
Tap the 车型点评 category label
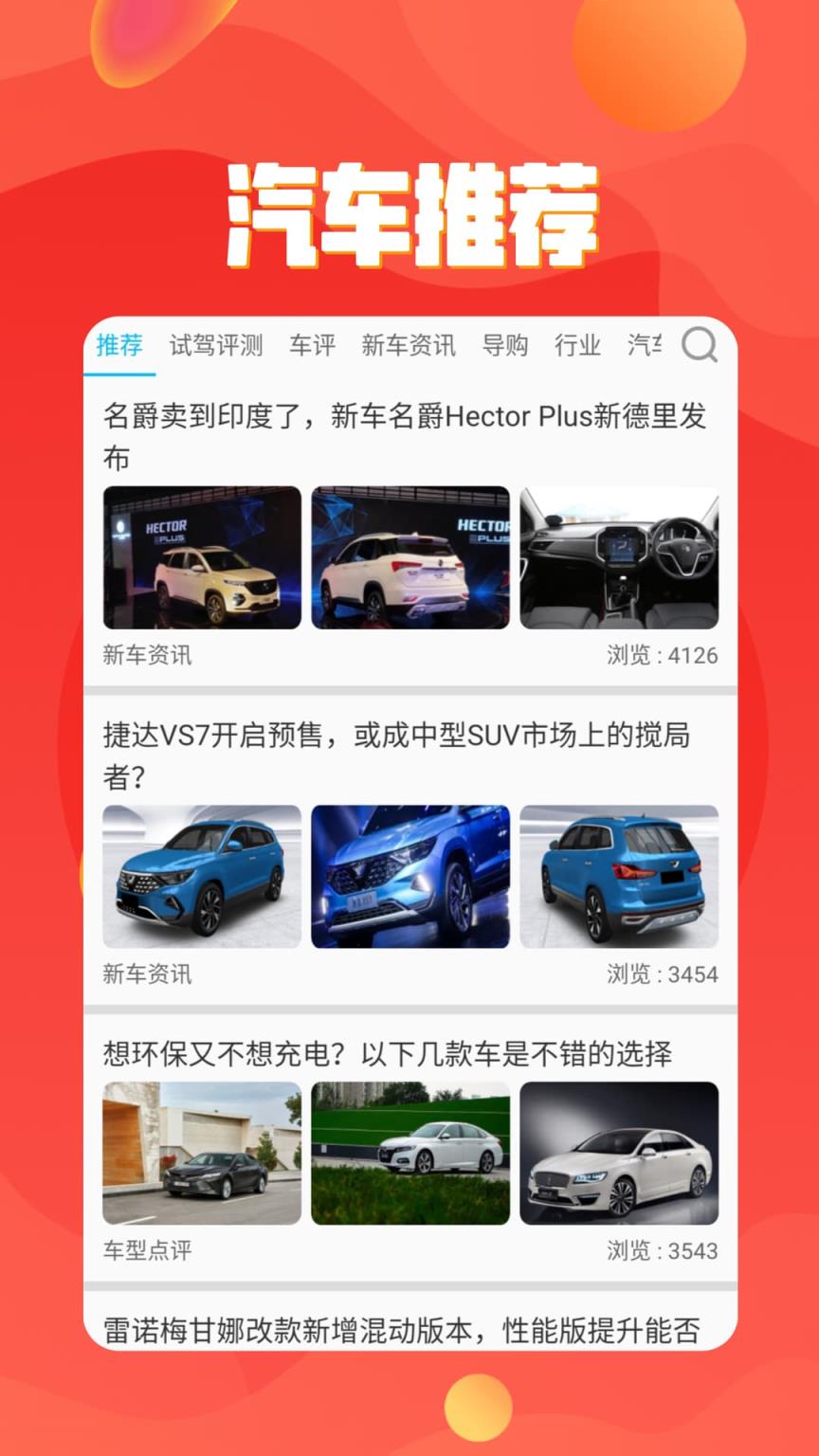coord(146,1251)
